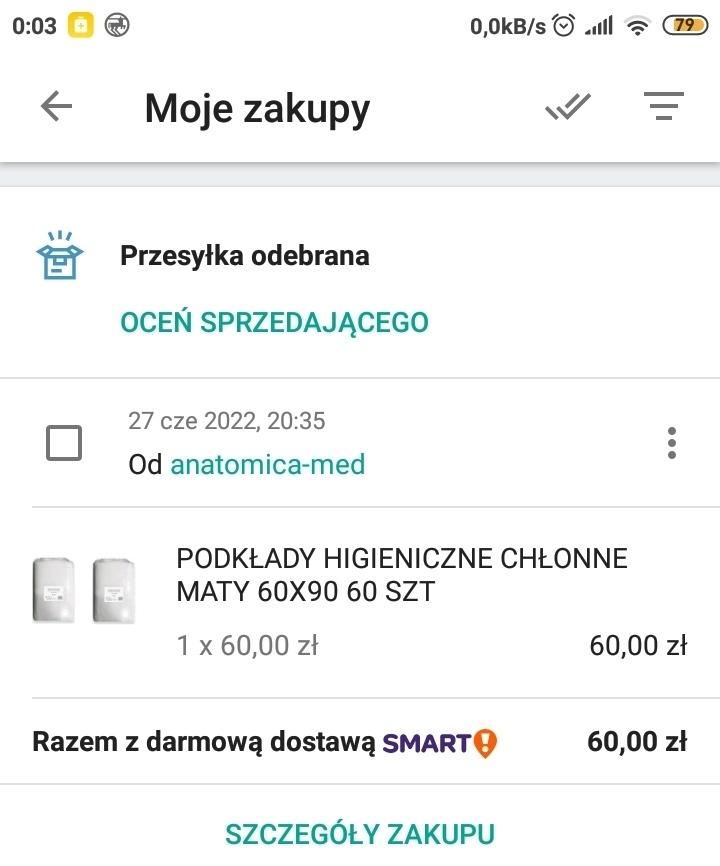Open the three-dot menu for this order
720x866 pixels.
pyautogui.click(x=672, y=442)
